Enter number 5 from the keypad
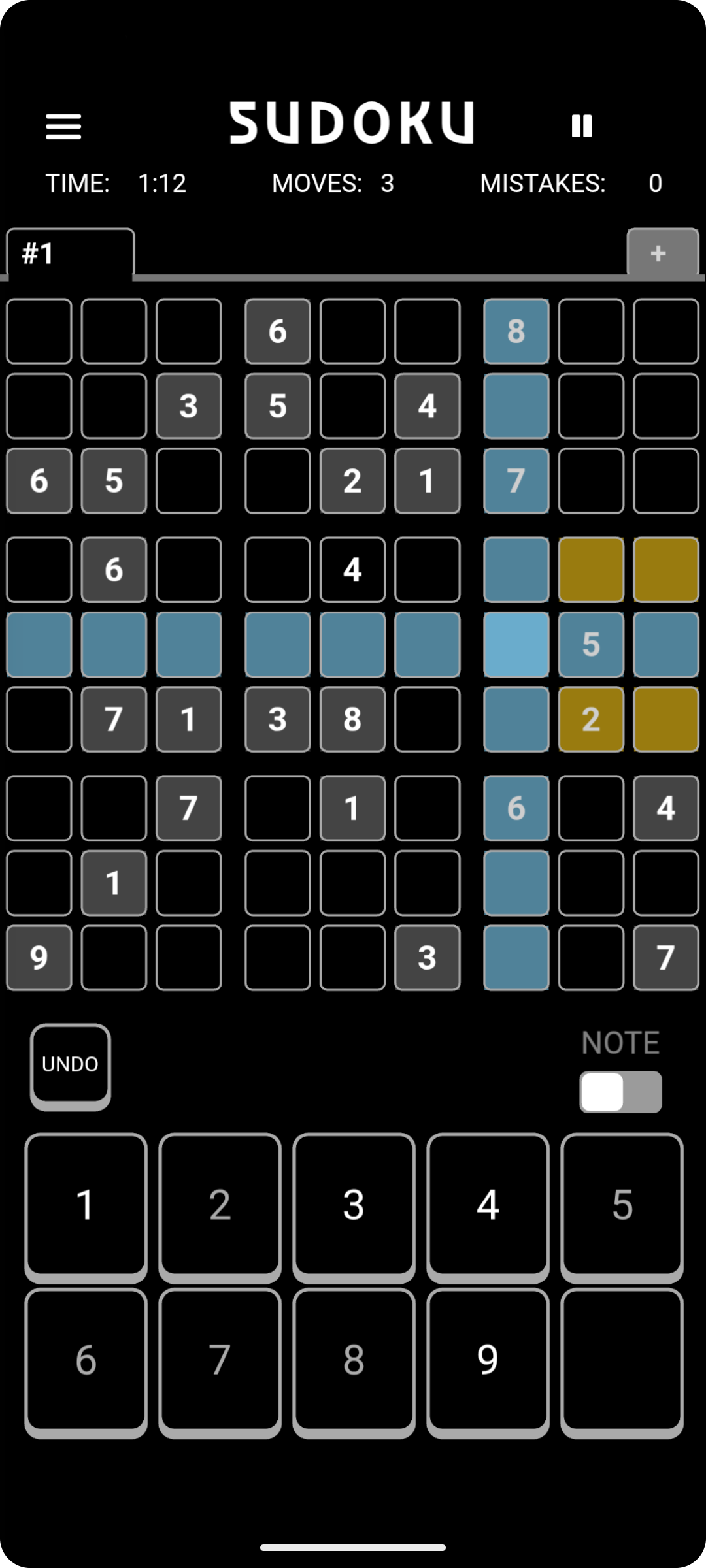This screenshot has width=706, height=1568. coord(622,1204)
